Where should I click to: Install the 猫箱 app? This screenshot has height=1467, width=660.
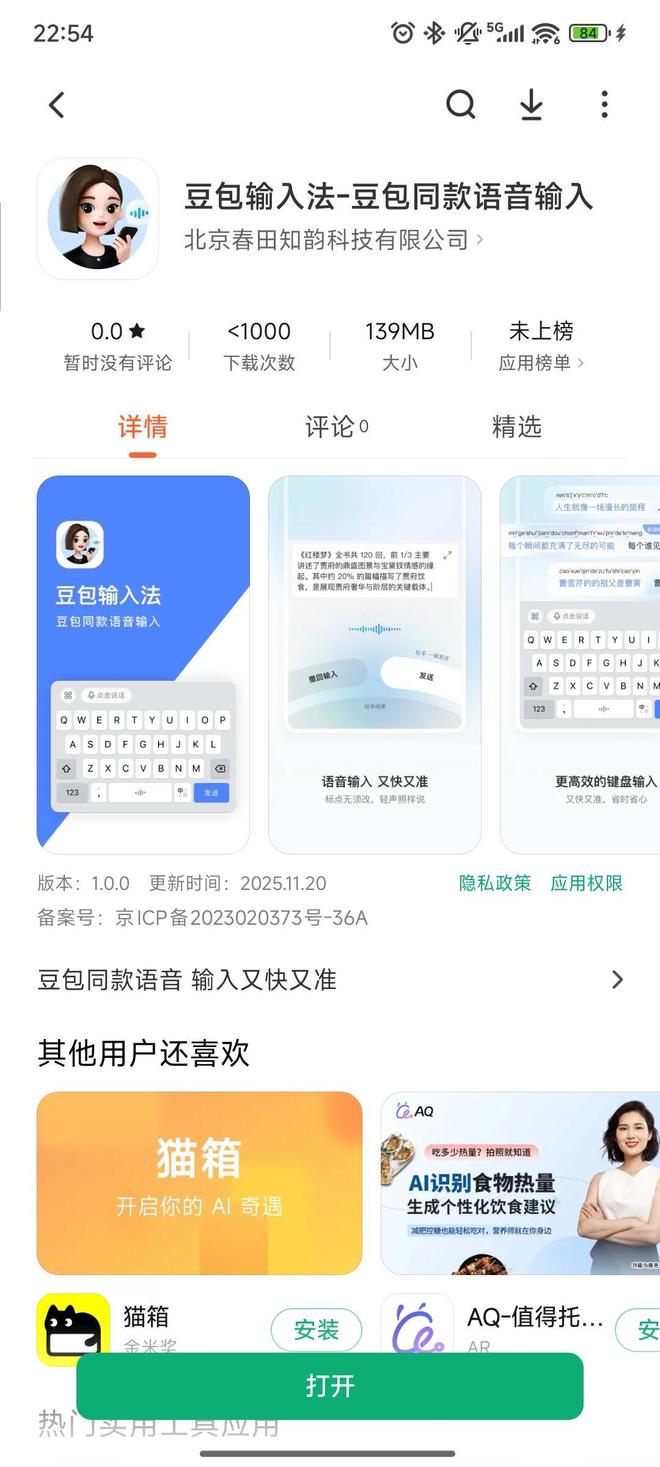pyautogui.click(x=316, y=1329)
